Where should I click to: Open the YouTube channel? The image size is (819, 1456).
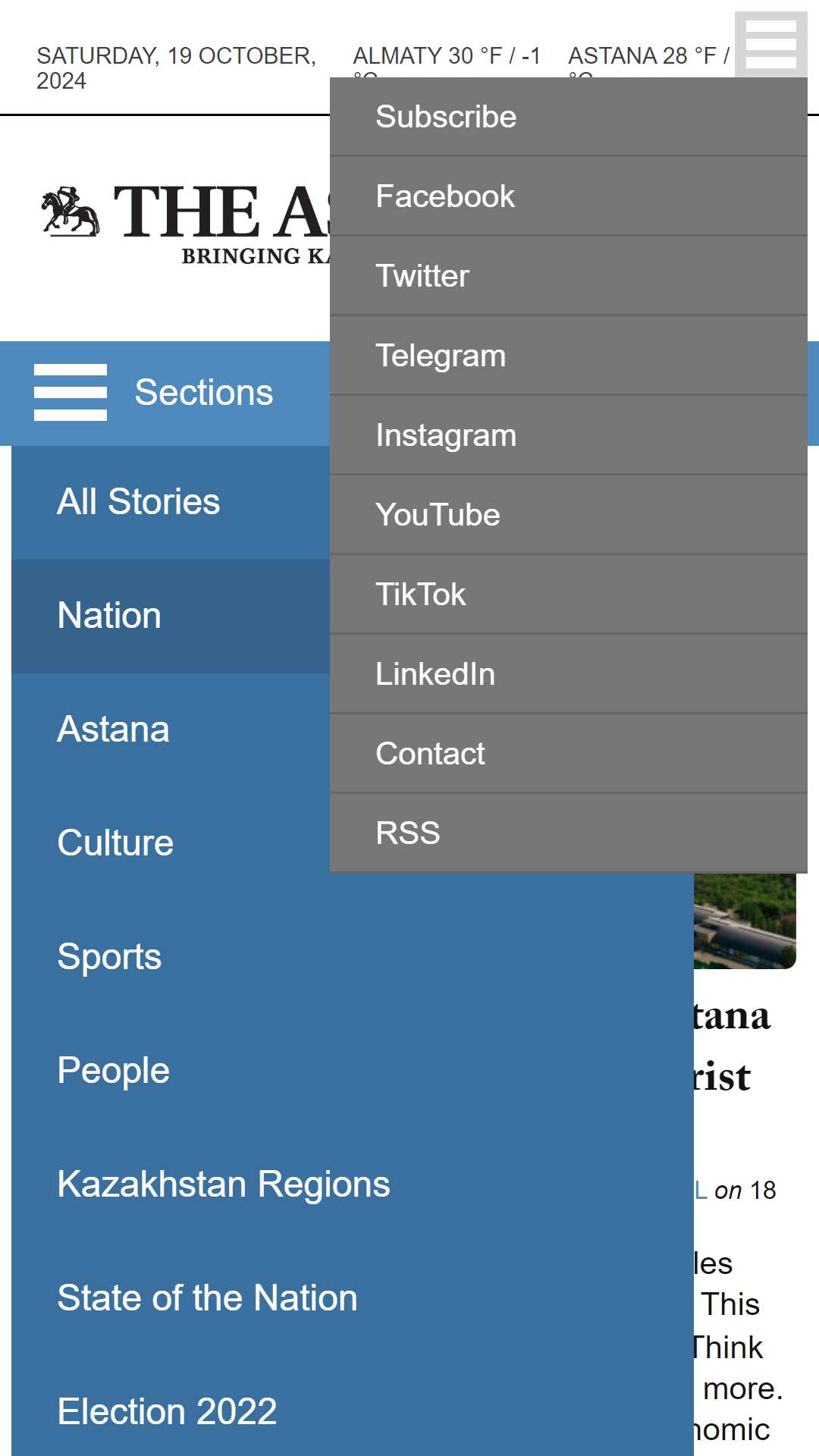[569, 515]
